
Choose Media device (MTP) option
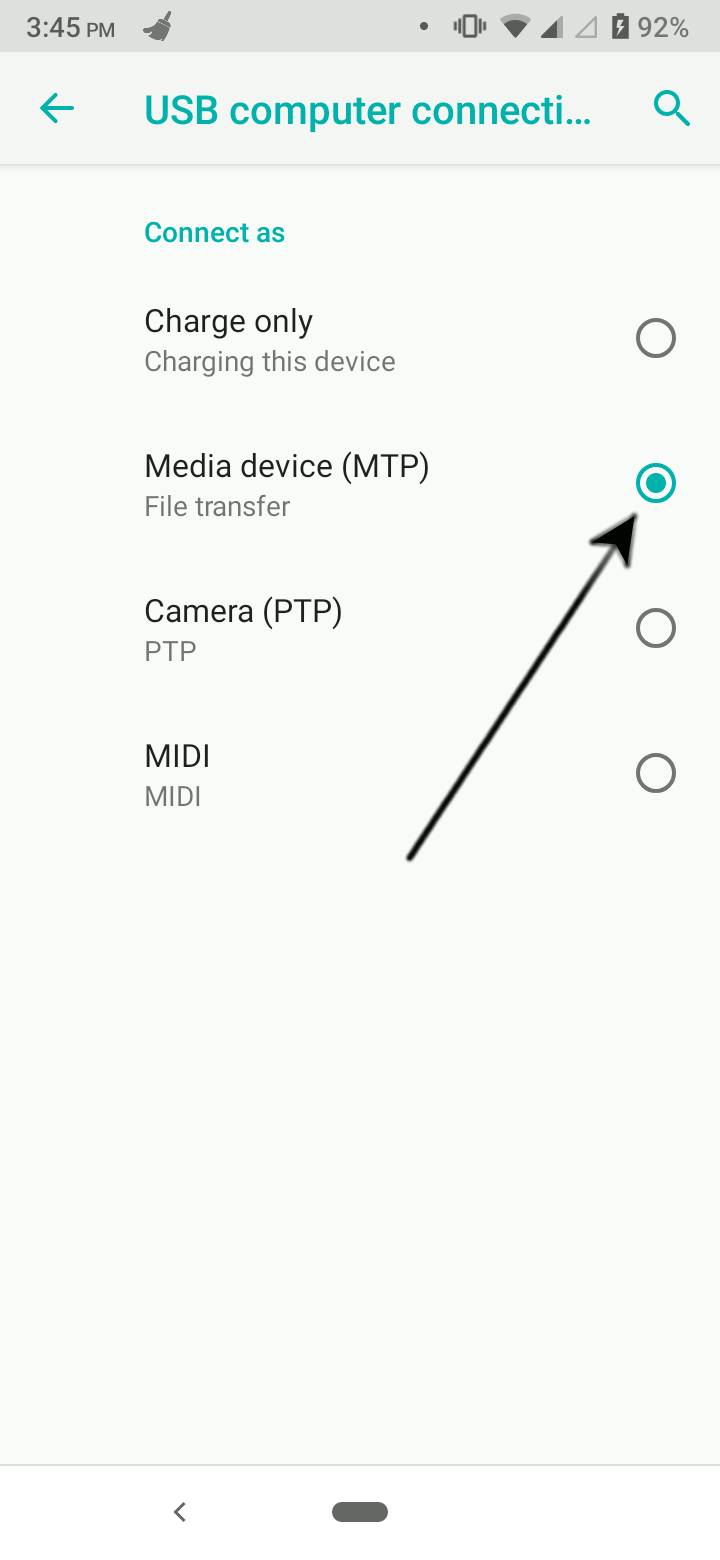360,484
